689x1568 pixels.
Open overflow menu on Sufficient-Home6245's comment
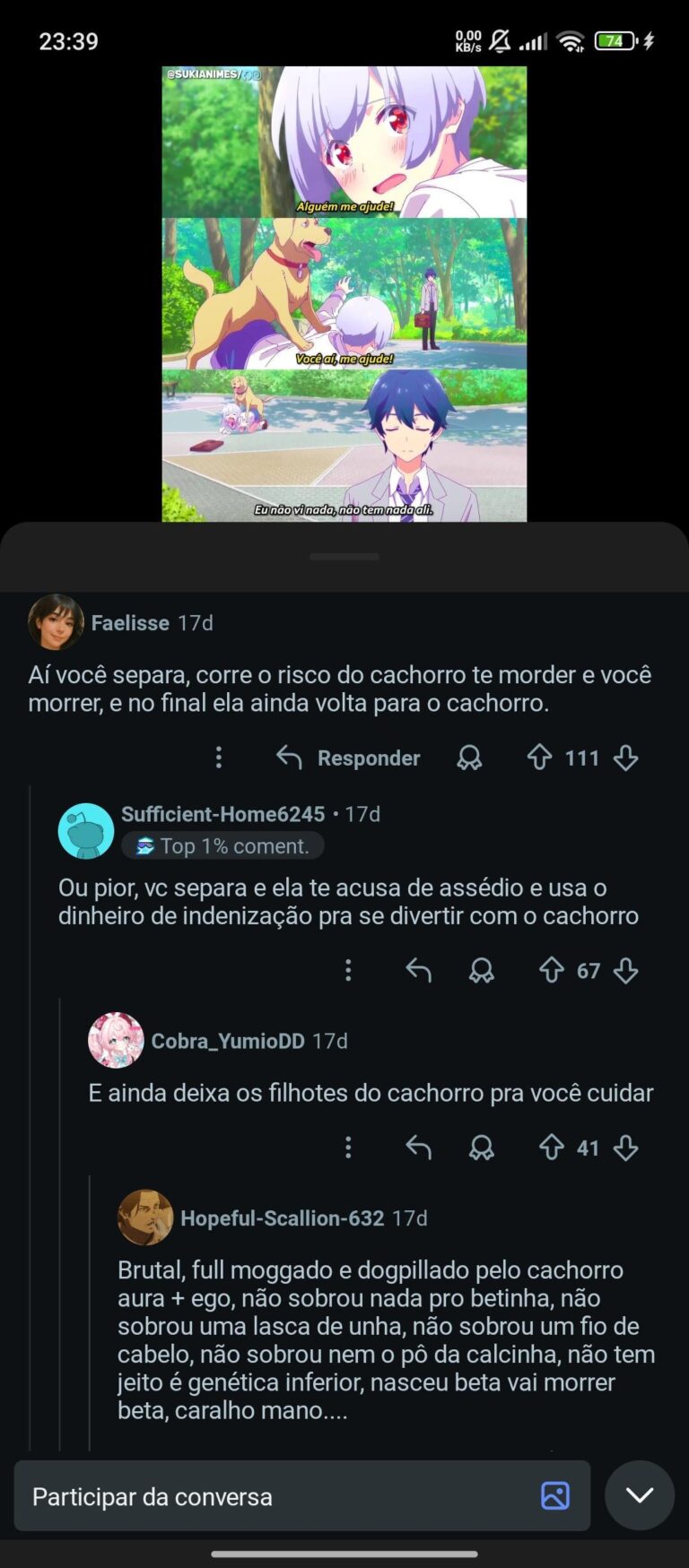[348, 970]
